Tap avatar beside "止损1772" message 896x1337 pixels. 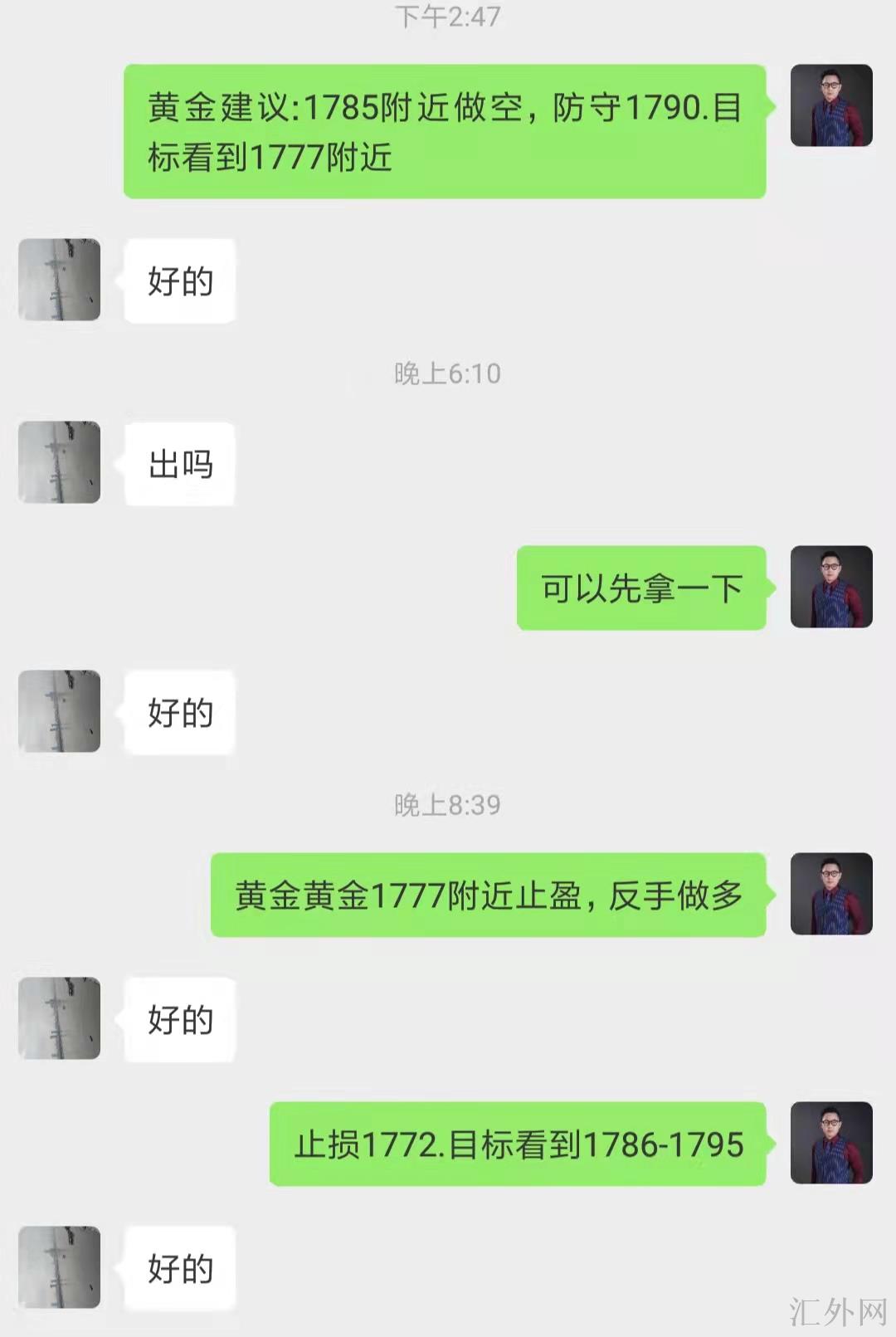[x=831, y=1143]
